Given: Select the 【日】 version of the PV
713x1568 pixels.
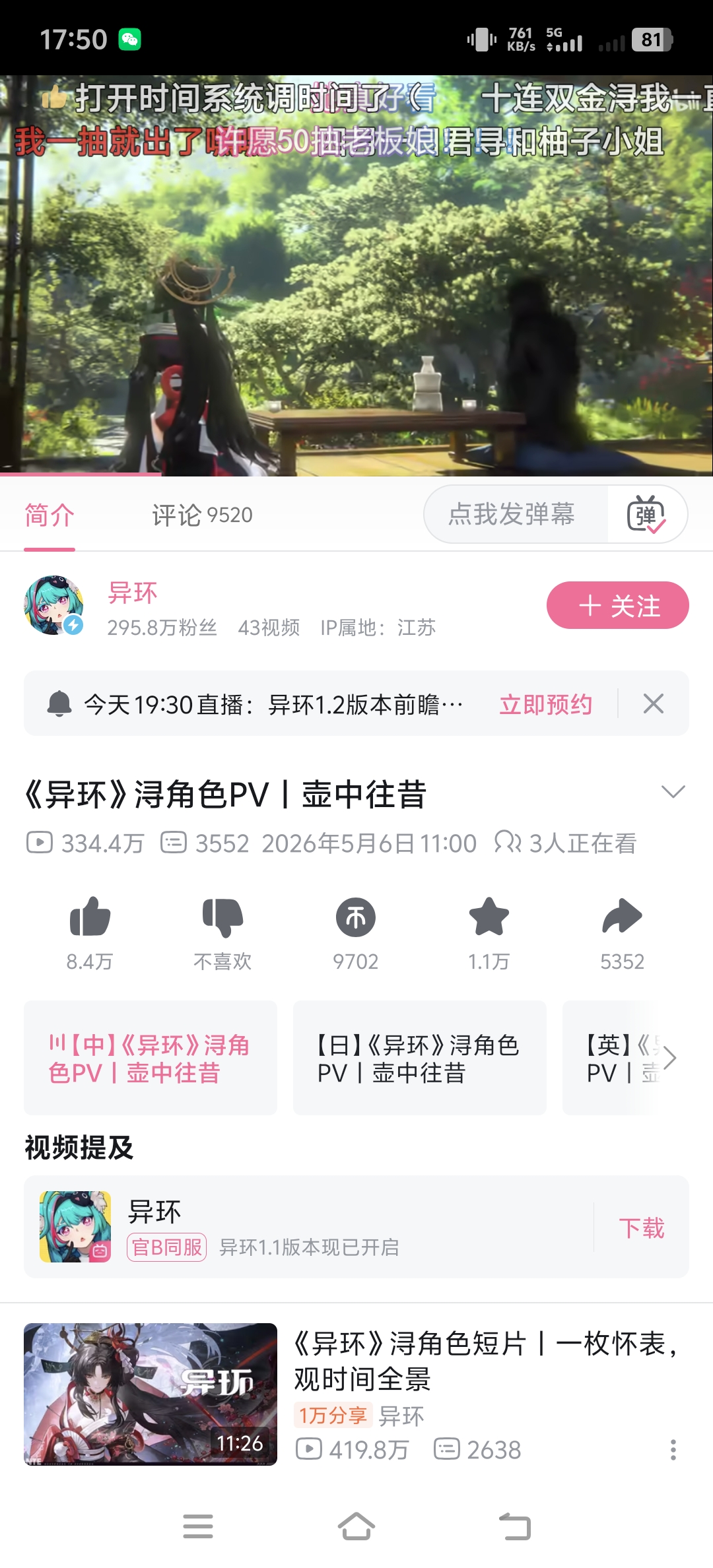Looking at the screenshot, I should [420, 1058].
